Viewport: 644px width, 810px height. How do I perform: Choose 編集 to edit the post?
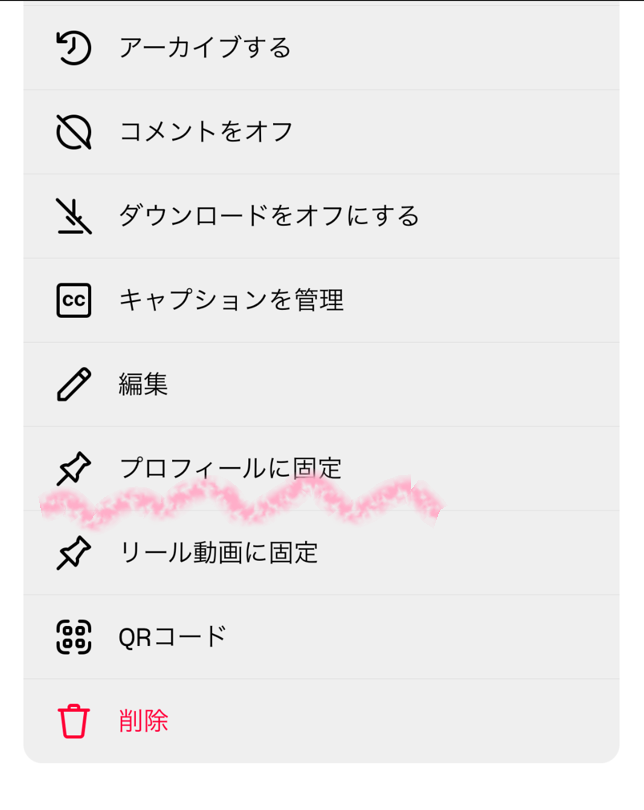[x=143, y=384]
